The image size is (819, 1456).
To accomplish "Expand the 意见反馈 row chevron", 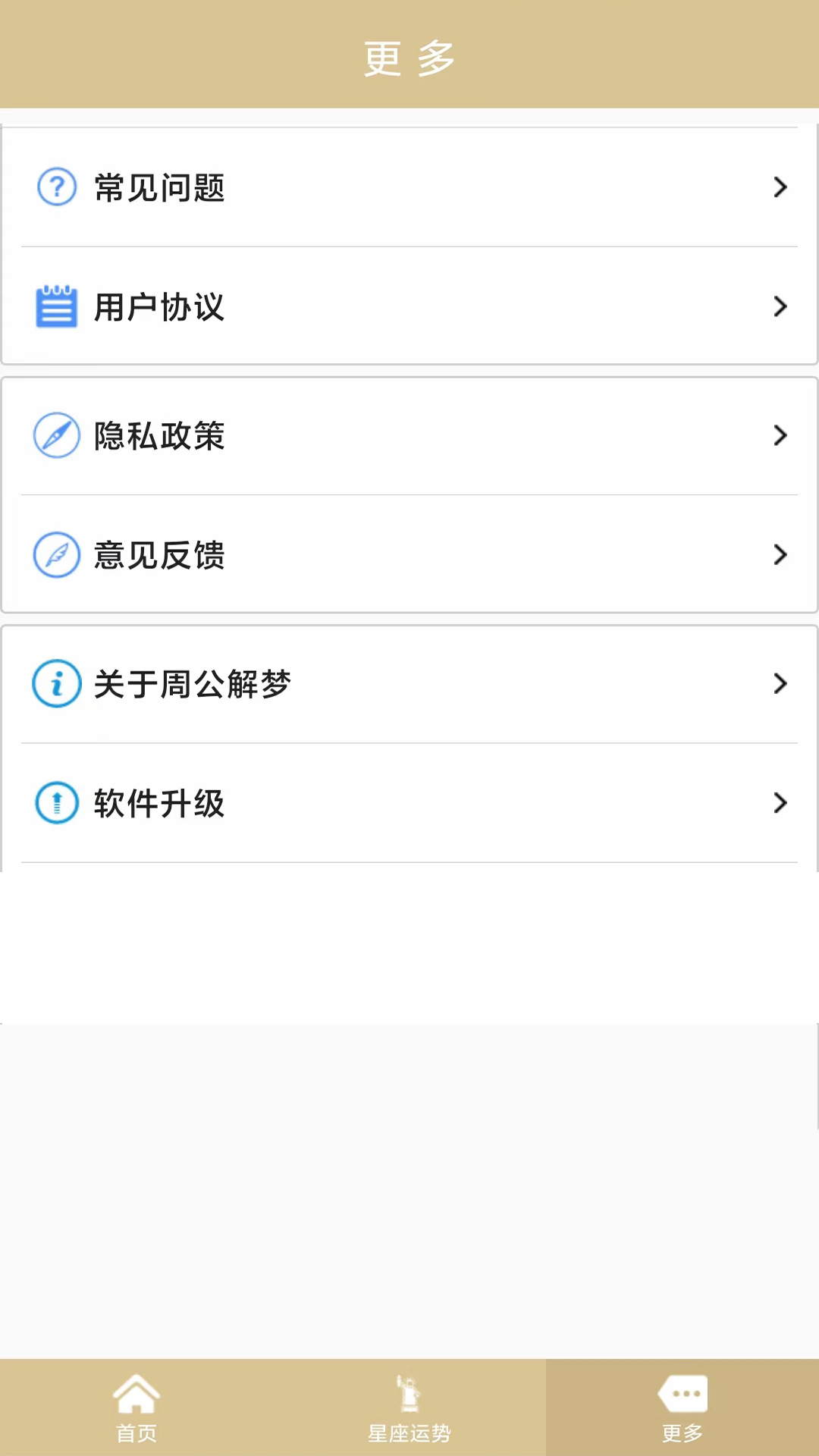I will (780, 554).
